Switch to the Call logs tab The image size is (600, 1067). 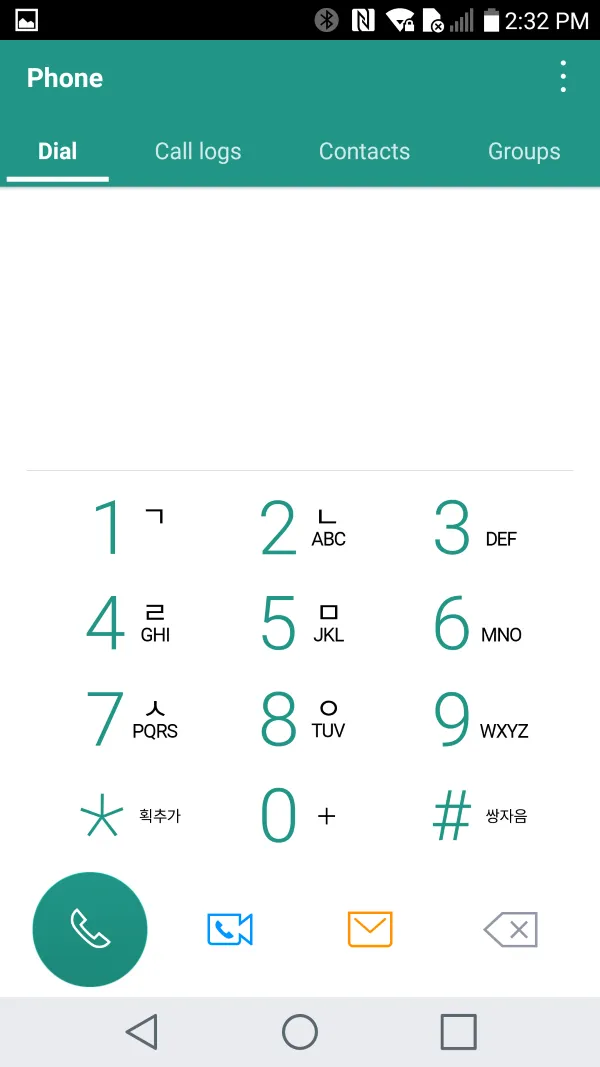198,152
